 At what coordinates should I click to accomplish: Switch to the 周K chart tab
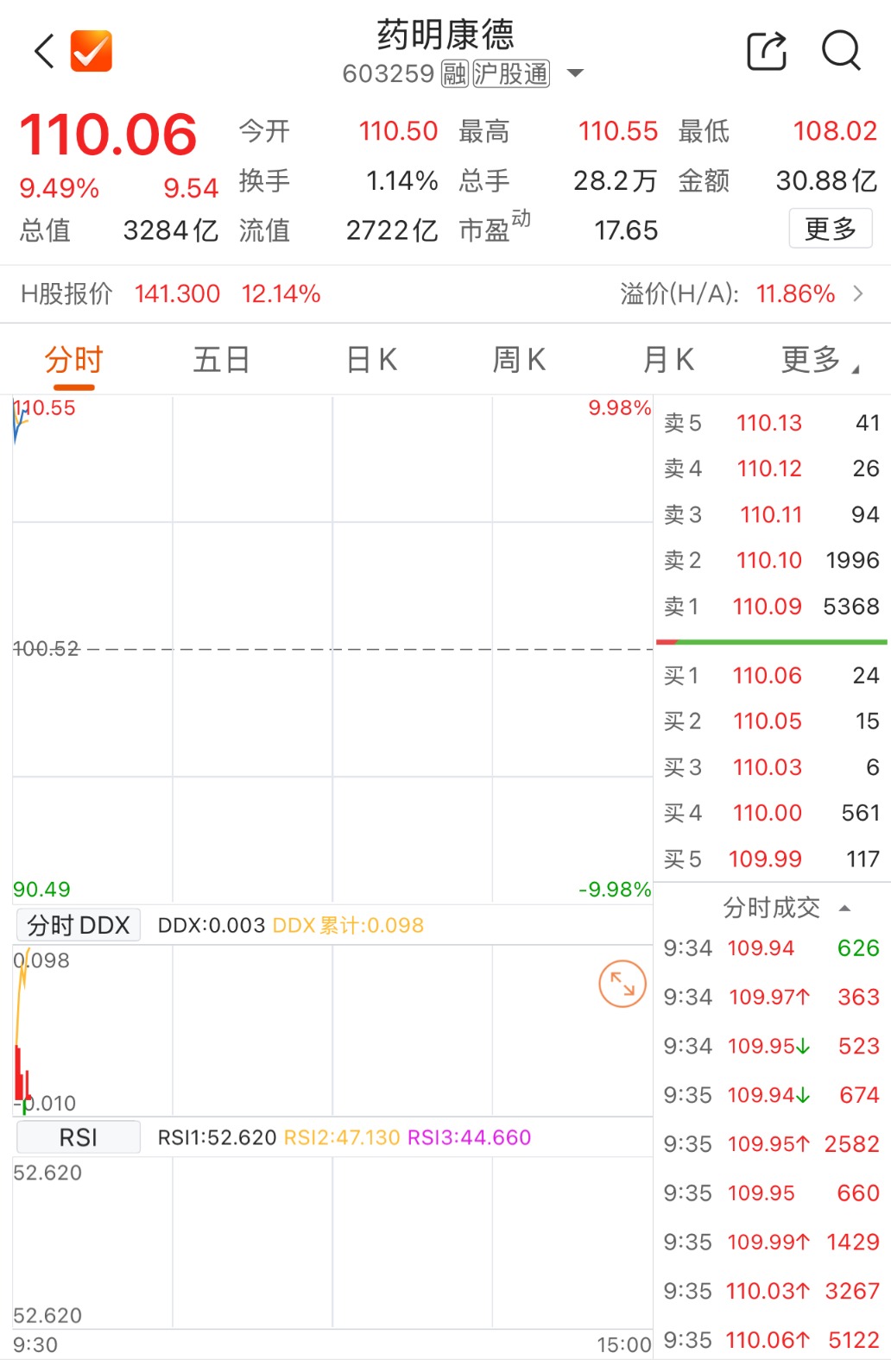[x=519, y=360]
